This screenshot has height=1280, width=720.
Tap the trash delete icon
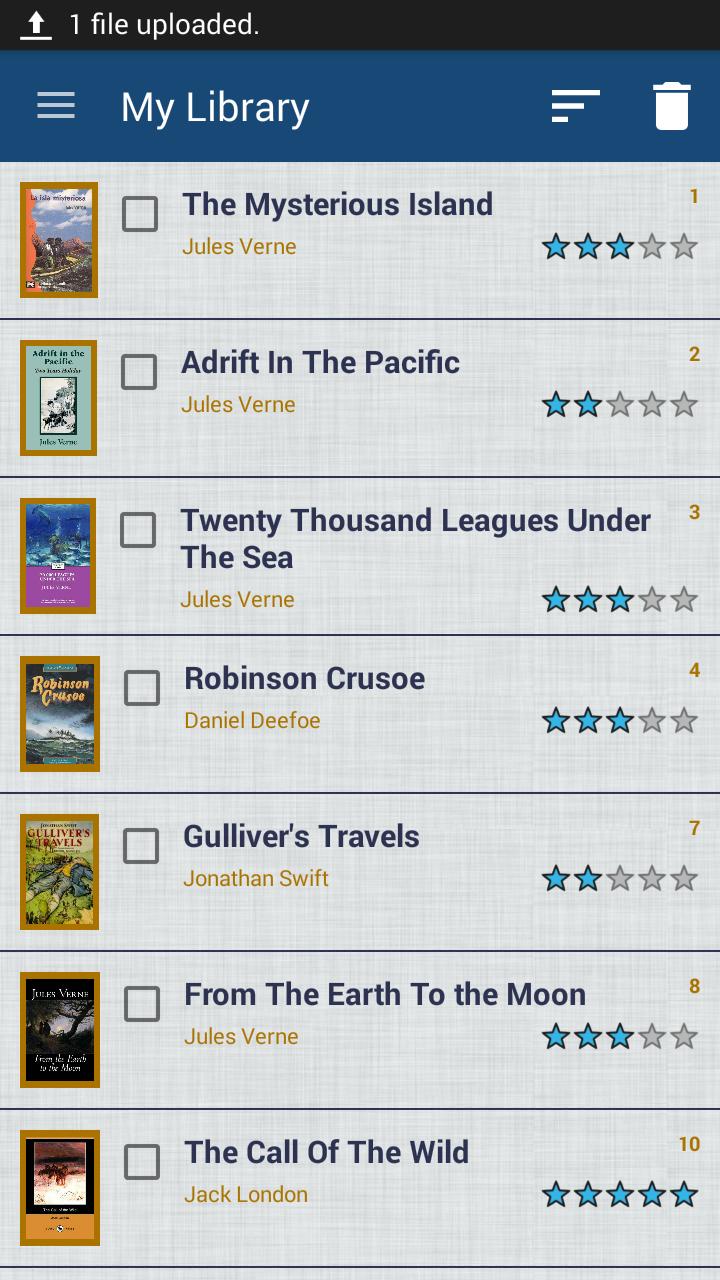click(x=671, y=106)
